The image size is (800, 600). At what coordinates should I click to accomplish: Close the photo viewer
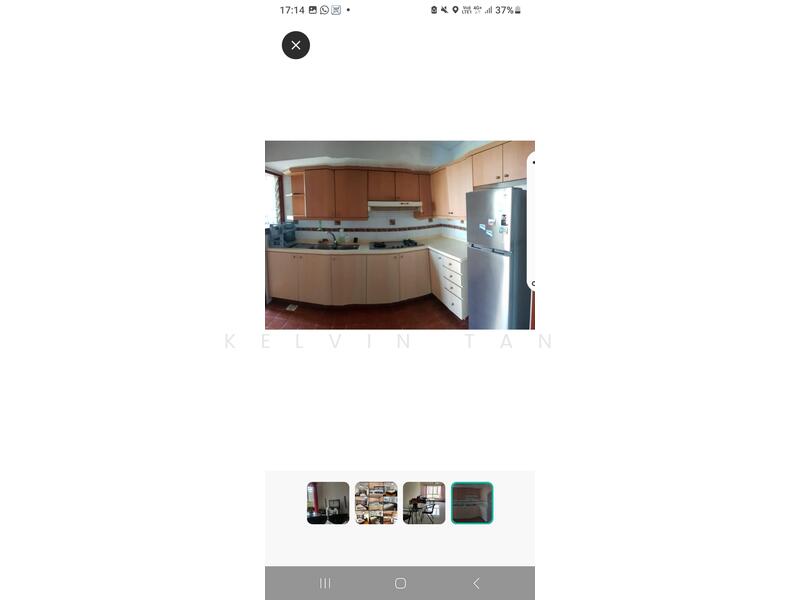point(296,45)
